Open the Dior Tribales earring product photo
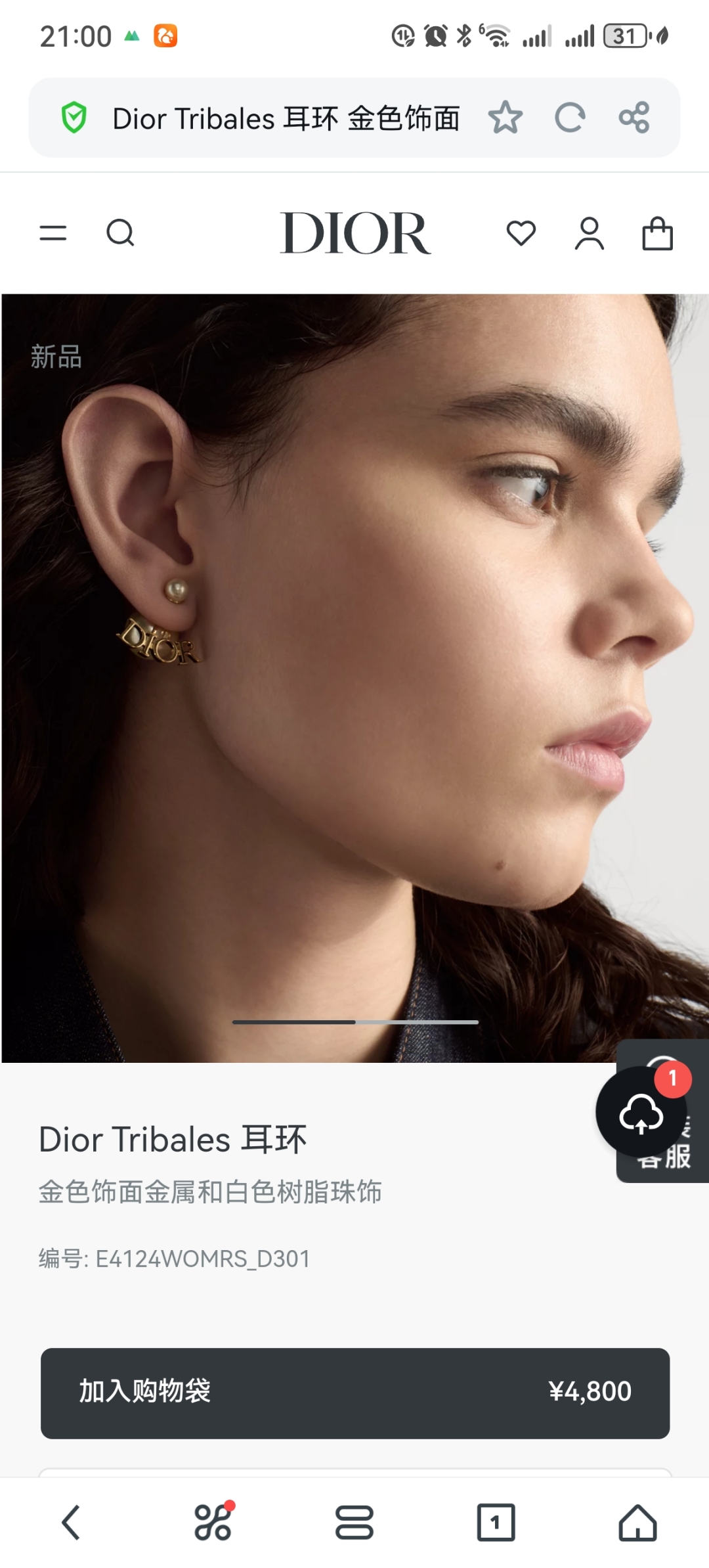The height and width of the screenshot is (1568, 709). (355, 678)
